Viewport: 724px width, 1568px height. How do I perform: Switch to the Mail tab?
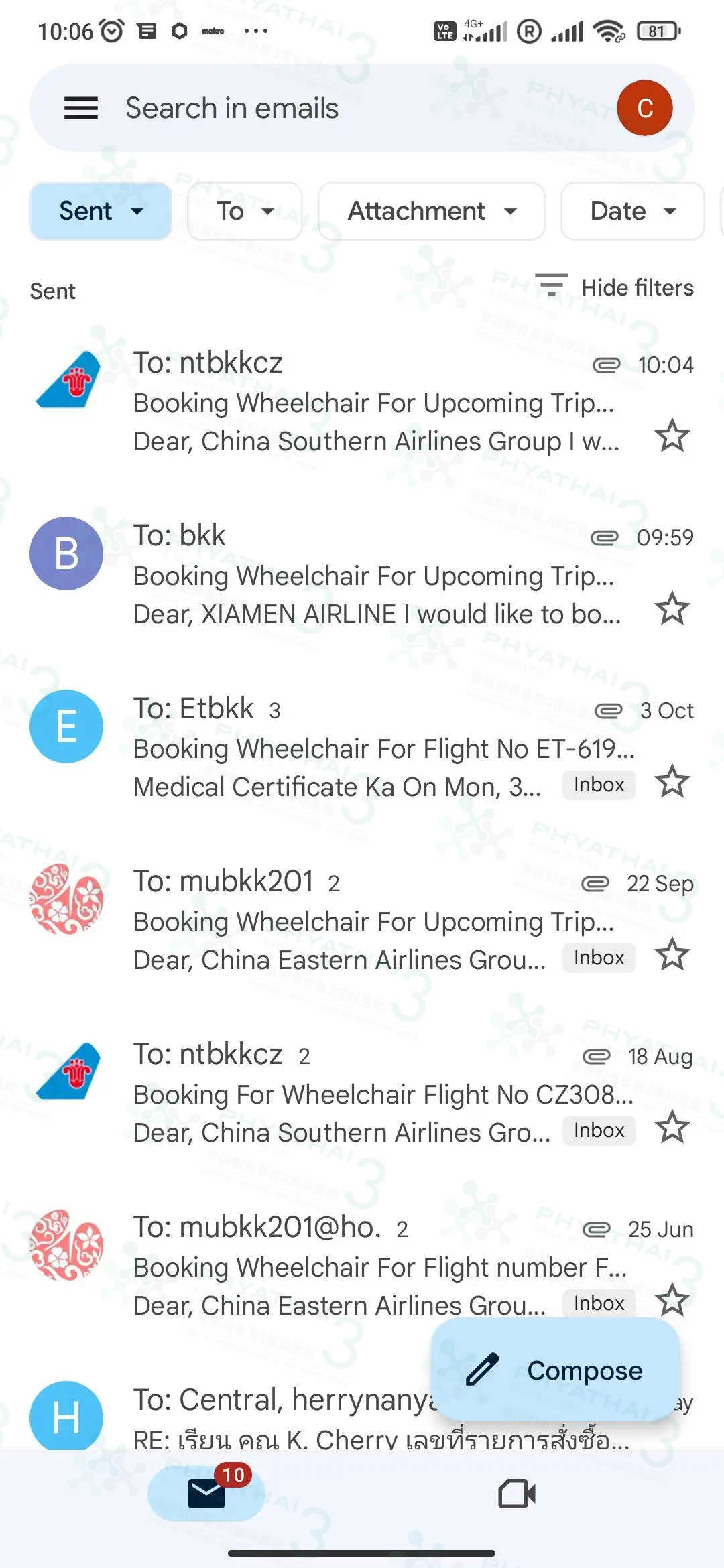coord(206,1494)
